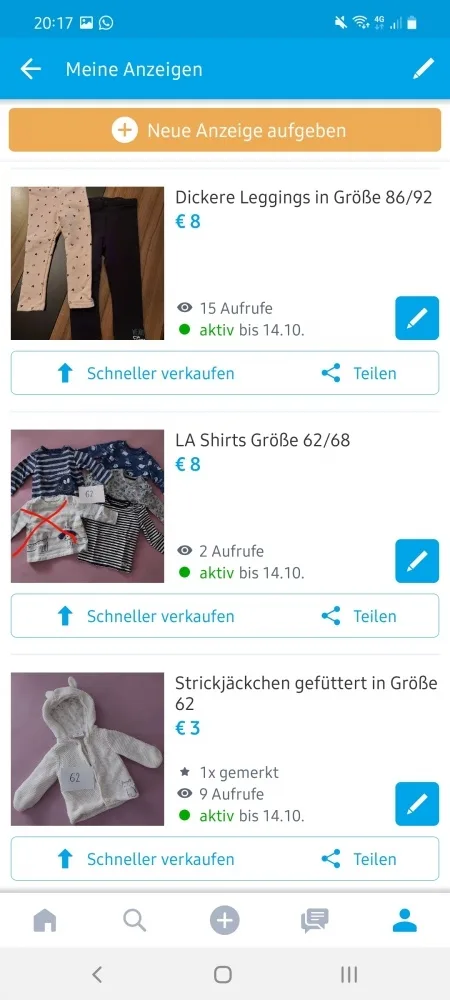Viewport: 450px width, 1000px height.
Task: Tap the system recent apps button
Action: tap(349, 974)
